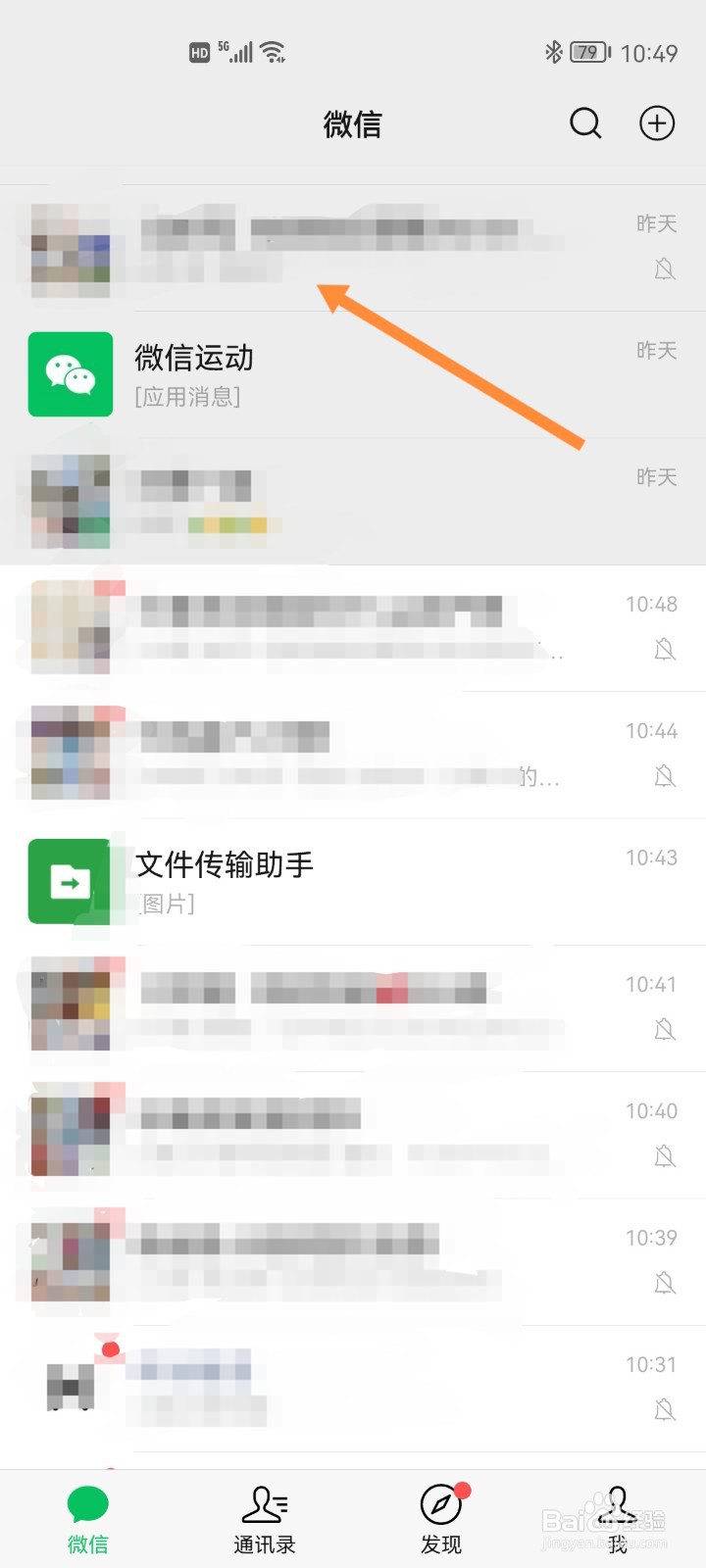Tap the Bluetooth icon in the status bar

pos(554,51)
